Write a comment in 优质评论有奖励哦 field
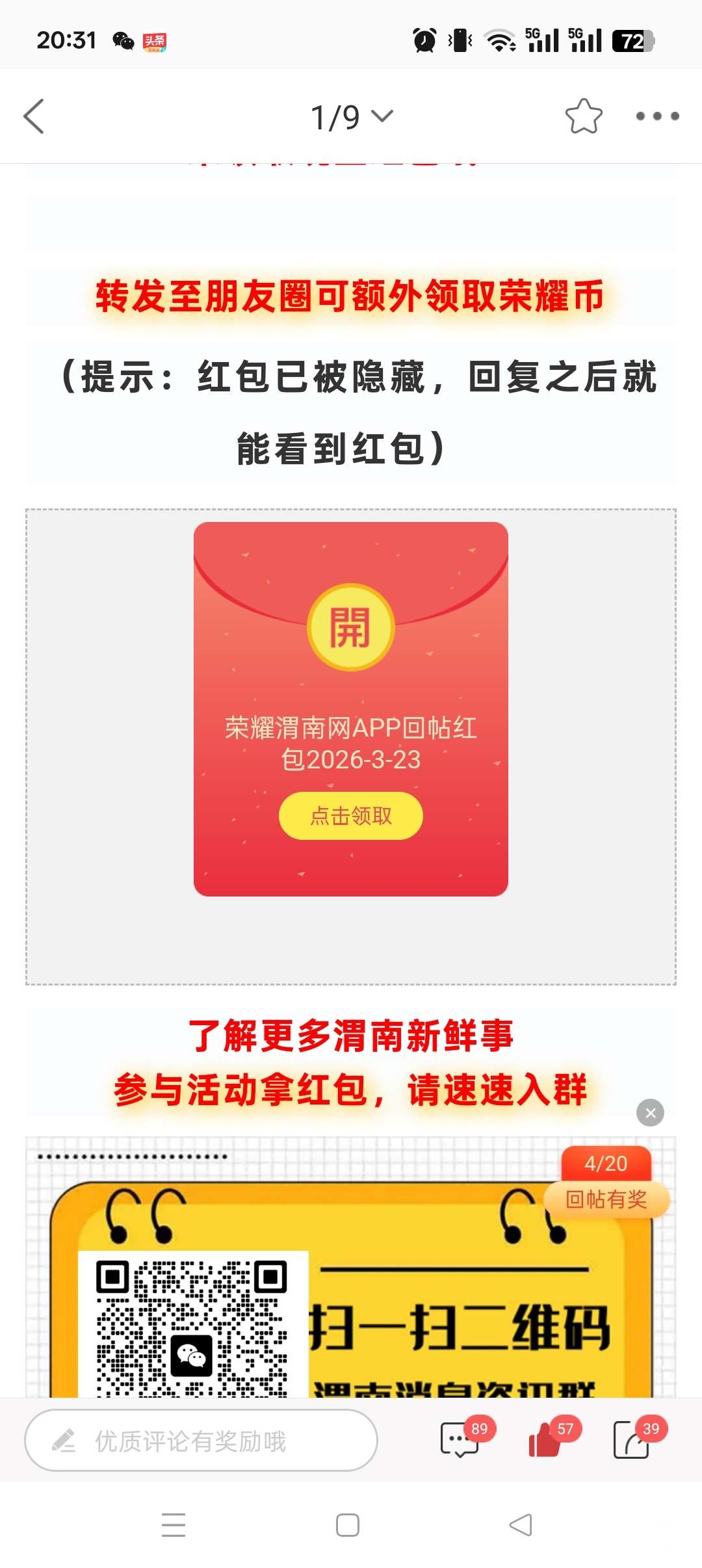This screenshot has height=1568, width=702. pyautogui.click(x=201, y=1441)
